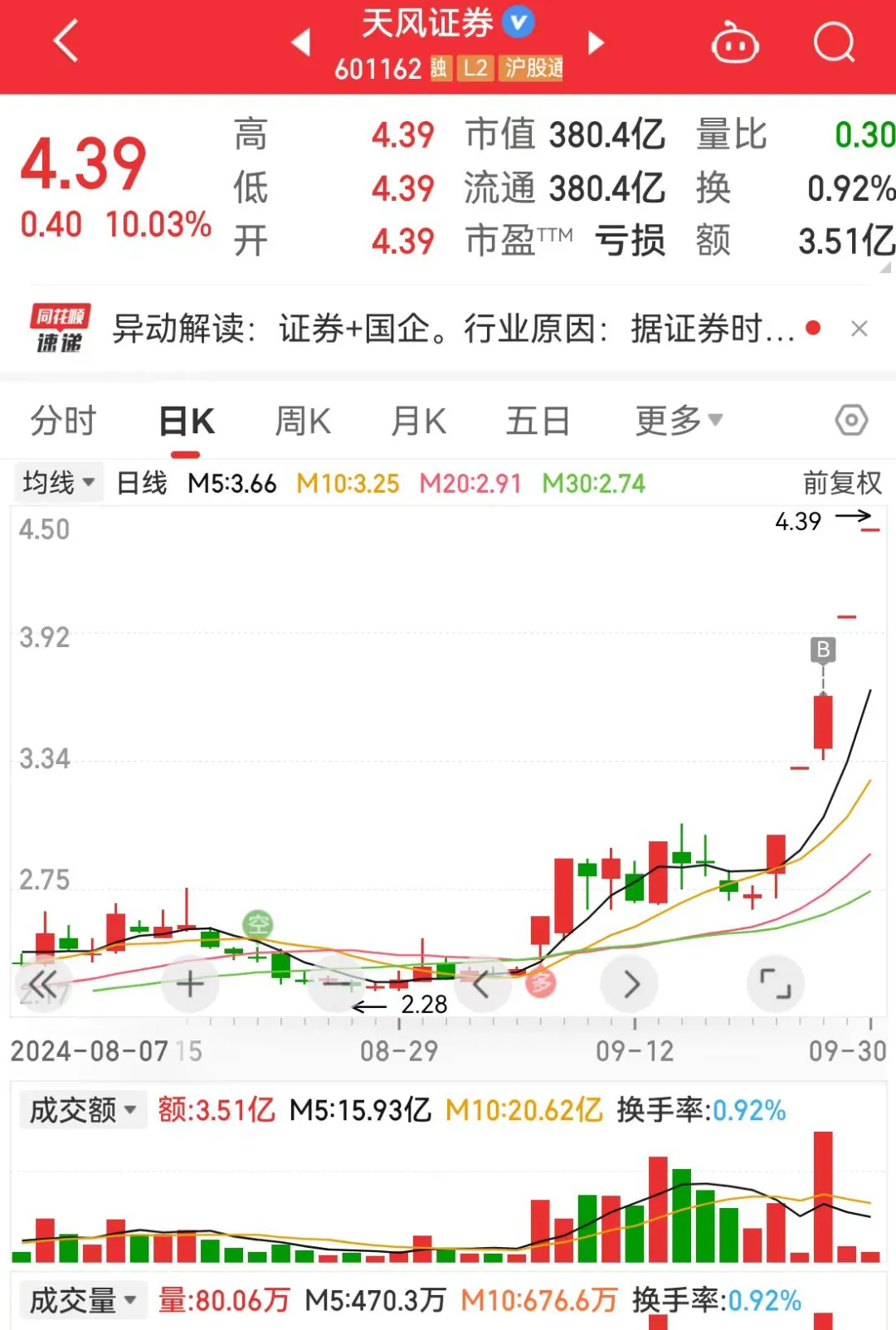Viewport: 896px width, 1330px height.
Task: Open stock search
Action: 834,42
